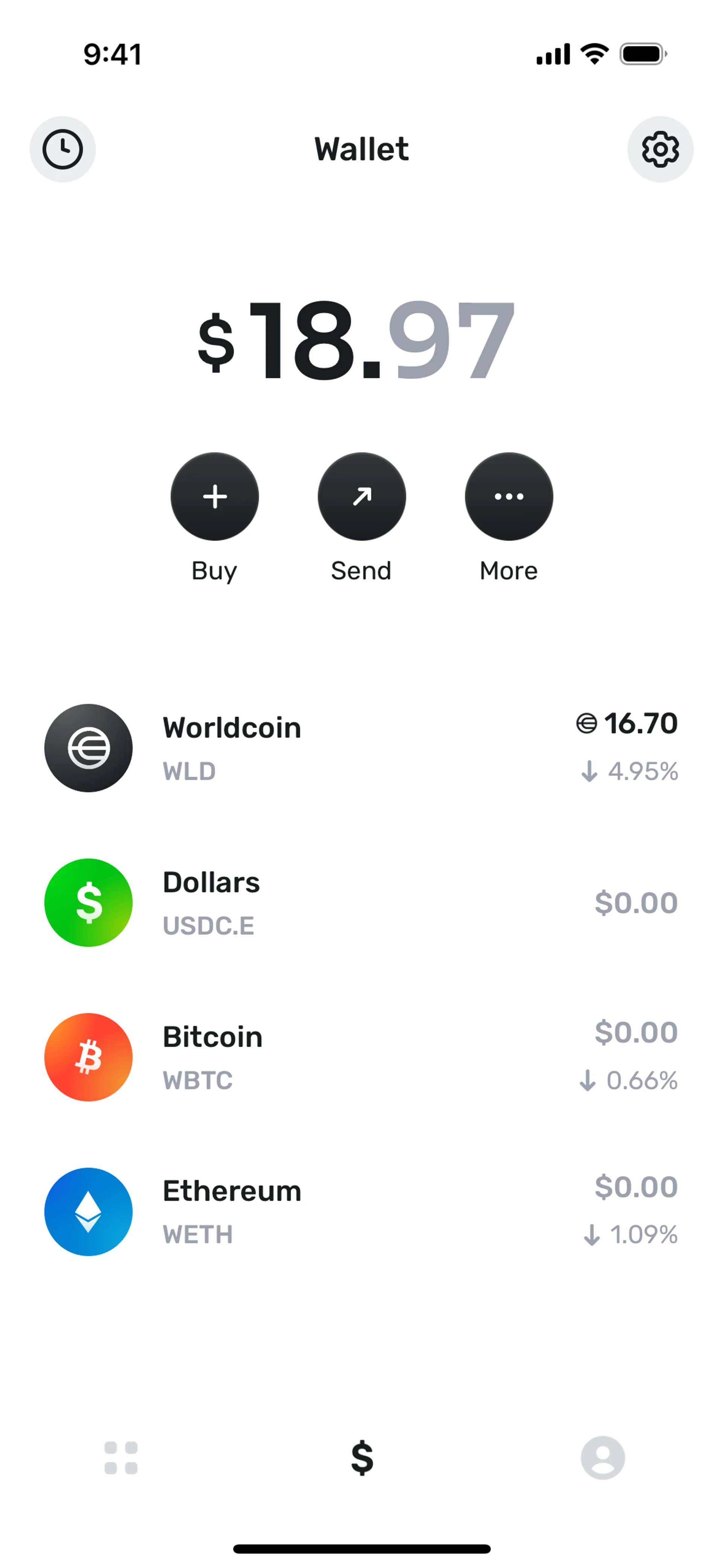Switch to the profile tab
Screen dimensions: 723x1568
(602, 1458)
